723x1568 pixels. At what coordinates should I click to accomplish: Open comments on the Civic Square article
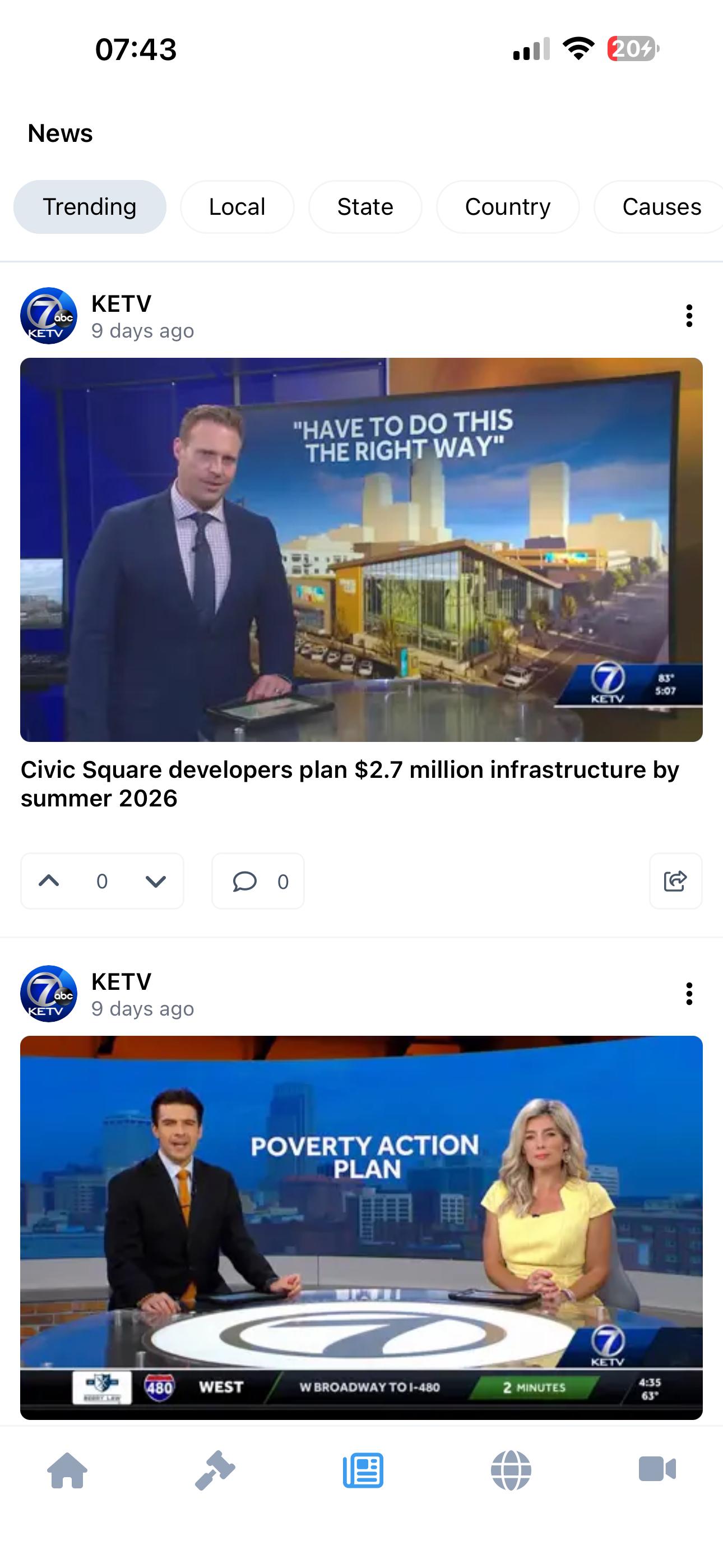(x=258, y=881)
